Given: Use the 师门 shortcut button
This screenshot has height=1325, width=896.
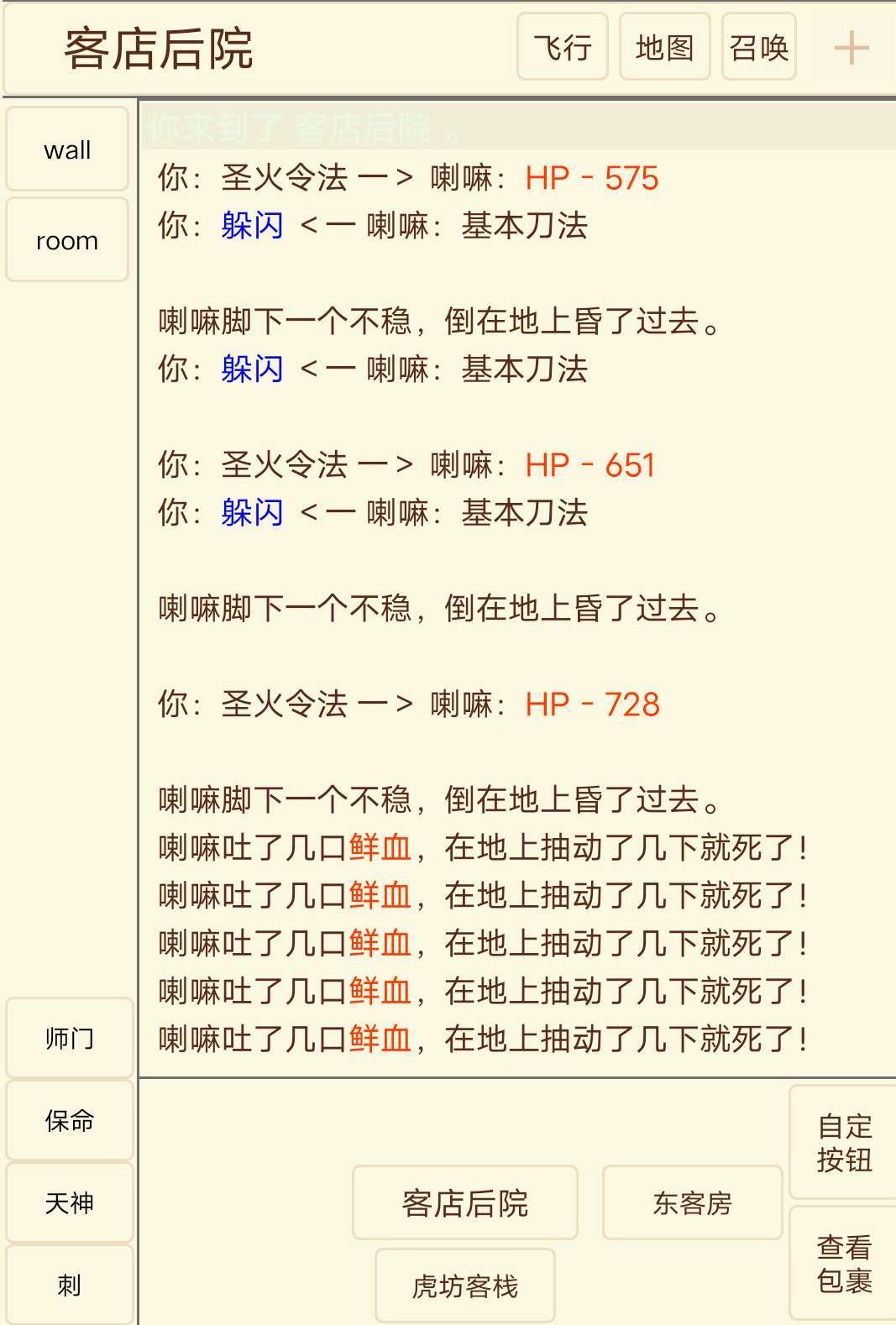Looking at the screenshot, I should click(69, 1039).
